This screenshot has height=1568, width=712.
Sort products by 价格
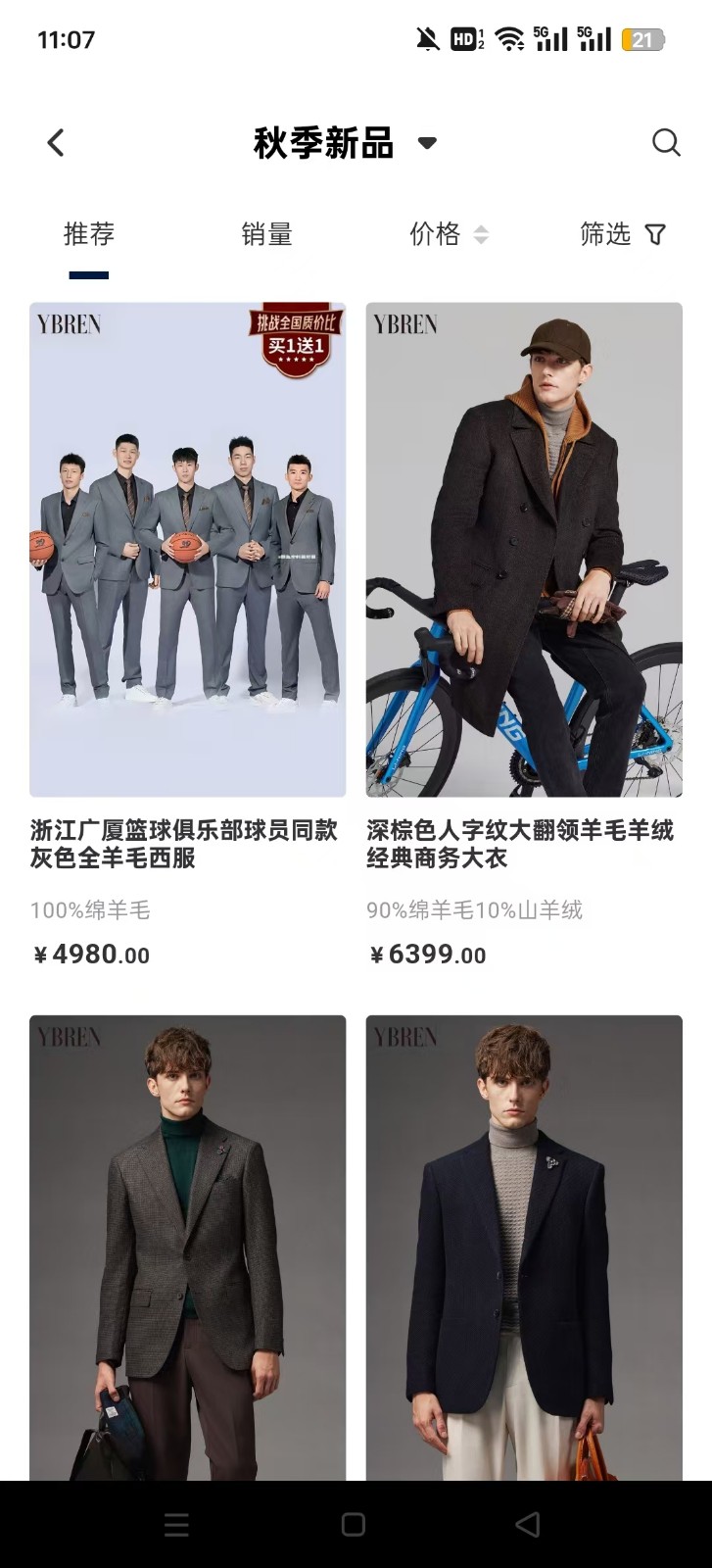[x=448, y=235]
